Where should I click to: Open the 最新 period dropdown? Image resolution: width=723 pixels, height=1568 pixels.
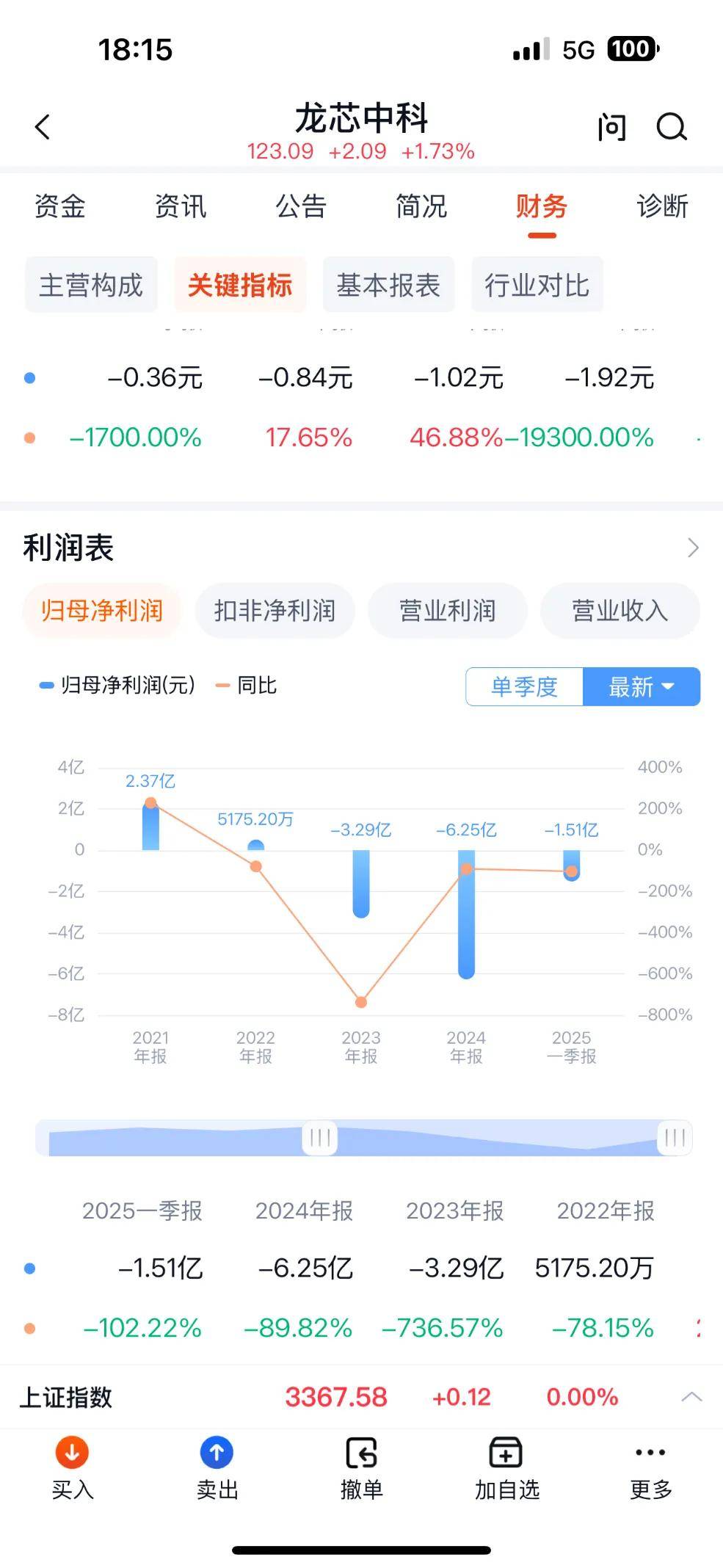point(641,687)
